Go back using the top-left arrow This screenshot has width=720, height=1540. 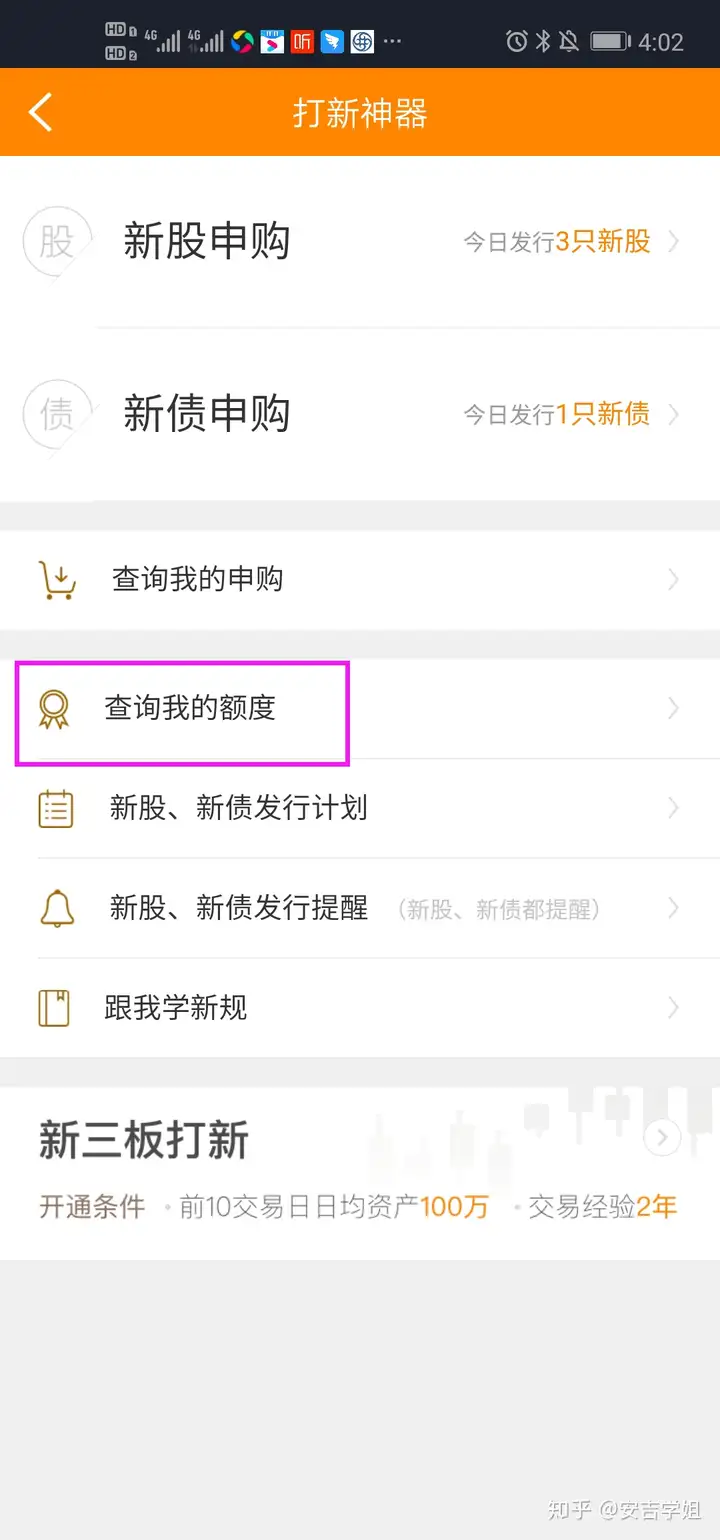[x=41, y=112]
